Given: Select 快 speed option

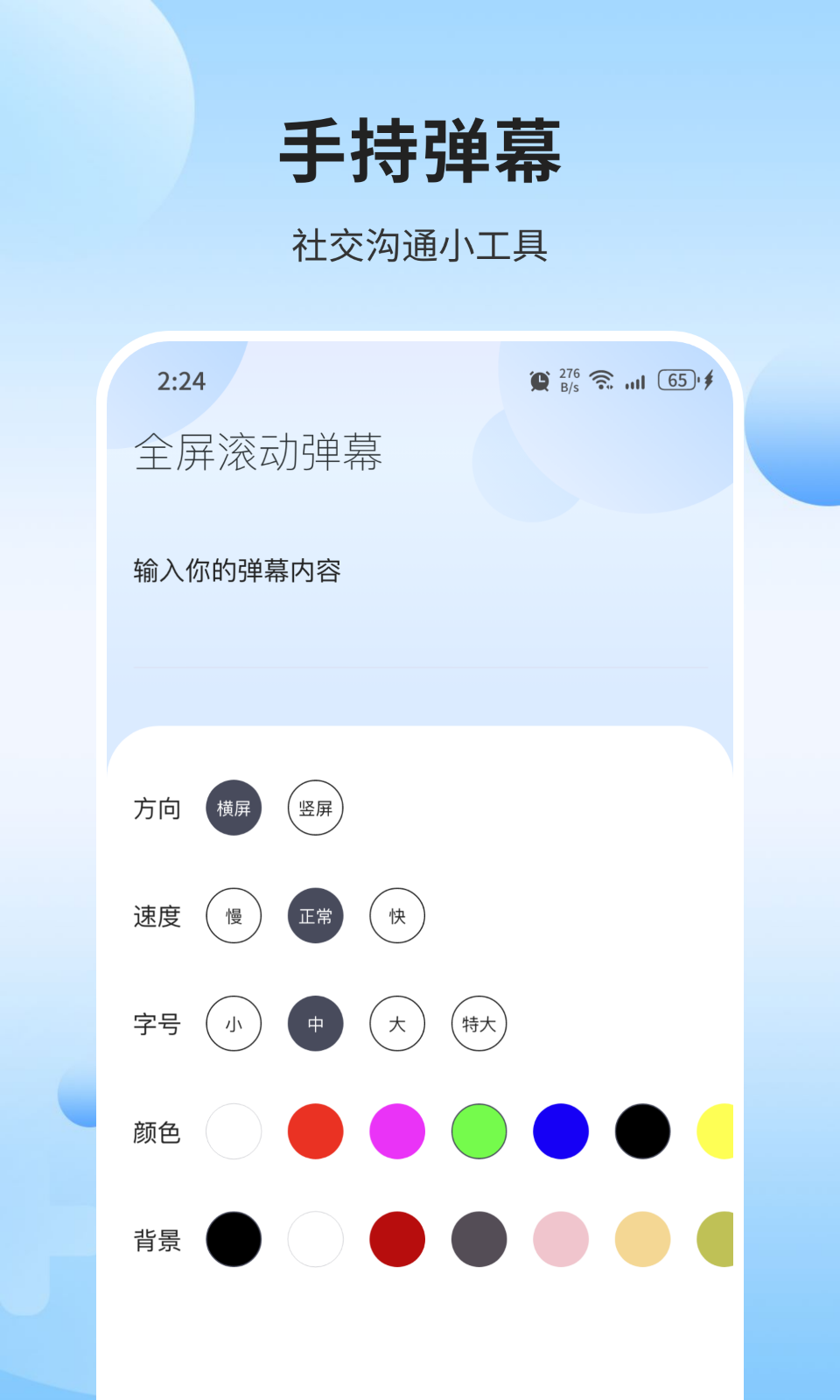Looking at the screenshot, I should [396, 915].
